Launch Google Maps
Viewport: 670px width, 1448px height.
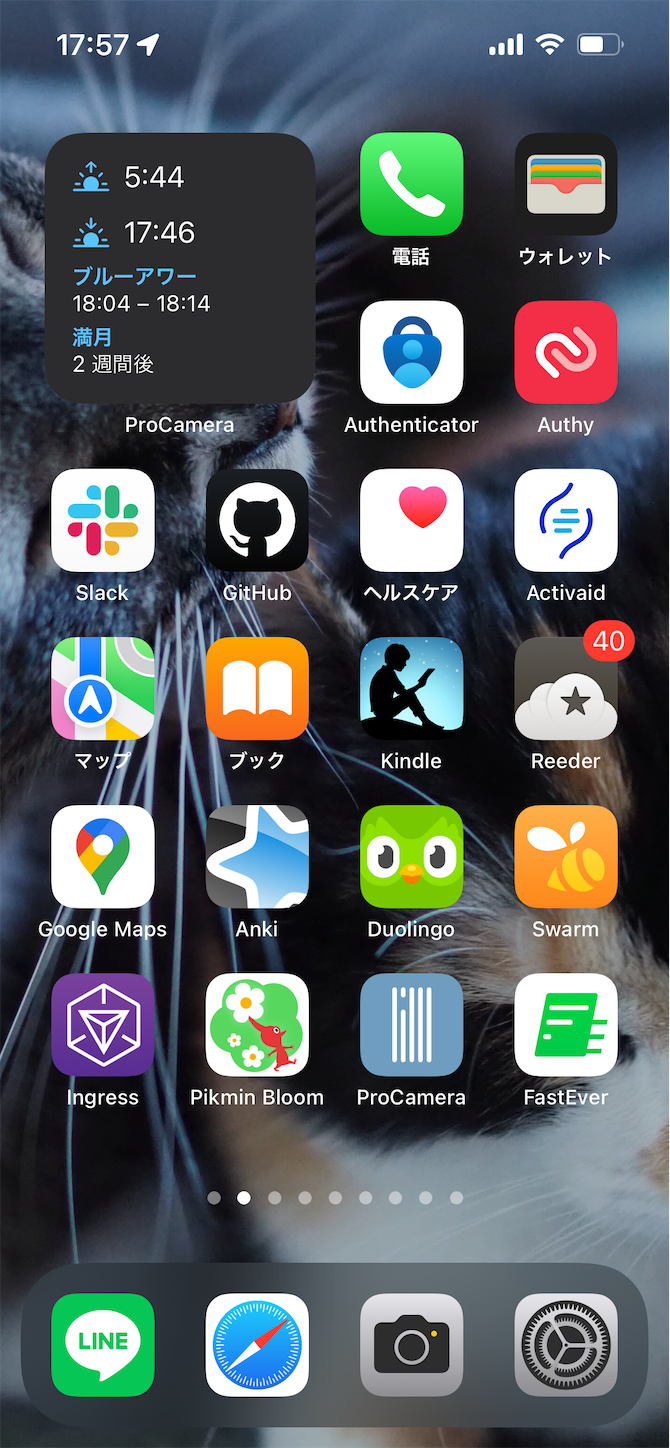pos(103,856)
